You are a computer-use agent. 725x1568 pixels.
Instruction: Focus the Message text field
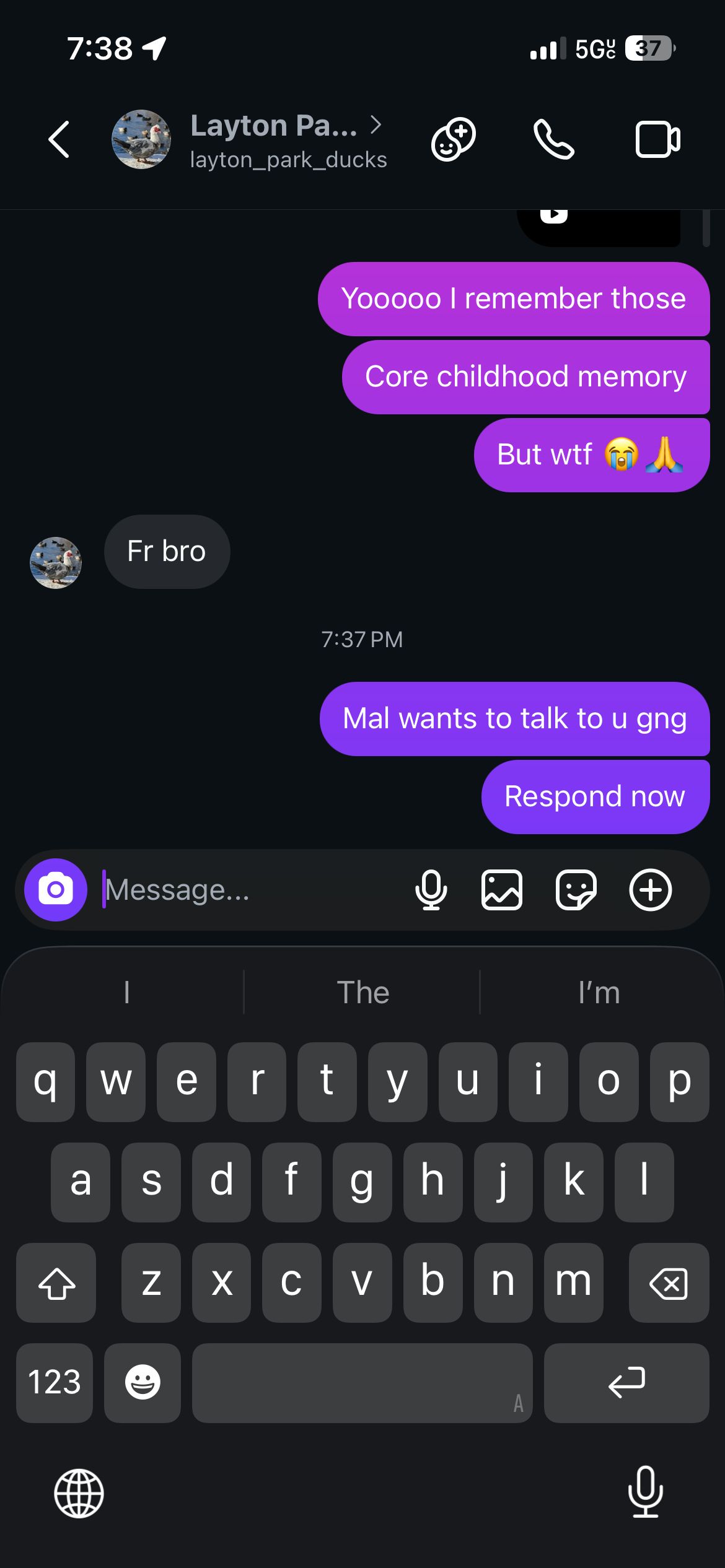click(x=248, y=890)
